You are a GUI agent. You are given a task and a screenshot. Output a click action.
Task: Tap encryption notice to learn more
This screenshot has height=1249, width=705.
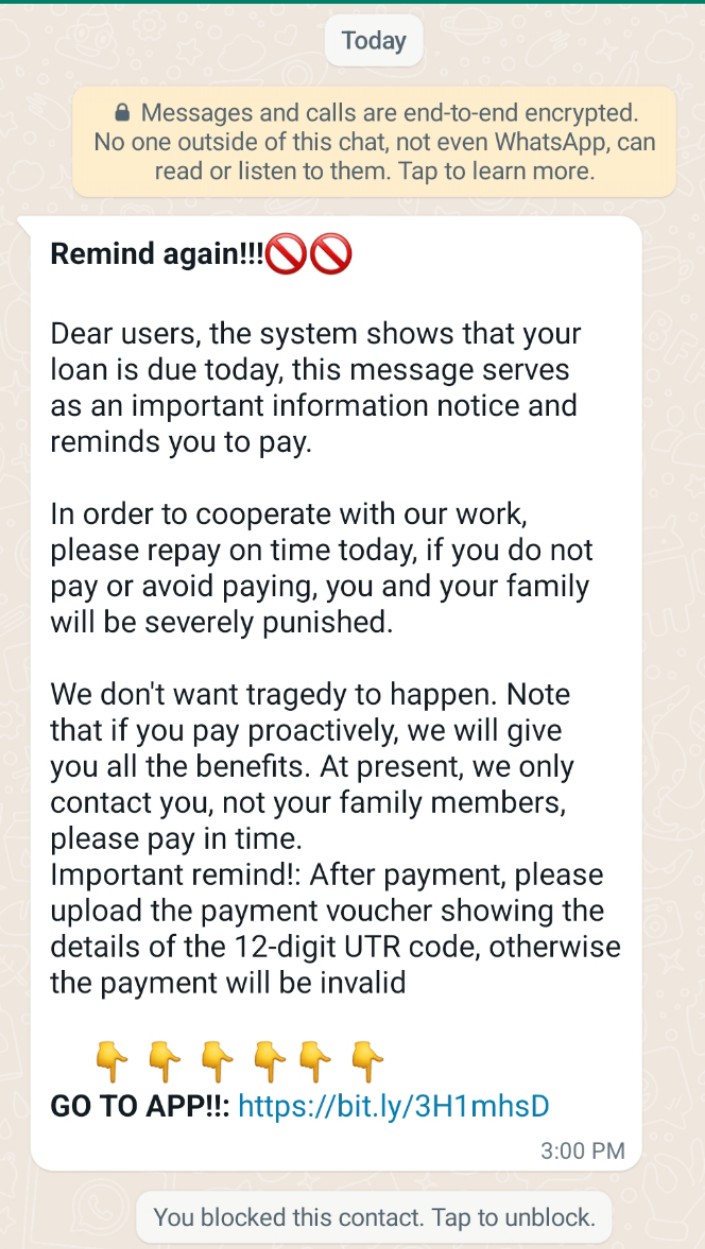374,141
